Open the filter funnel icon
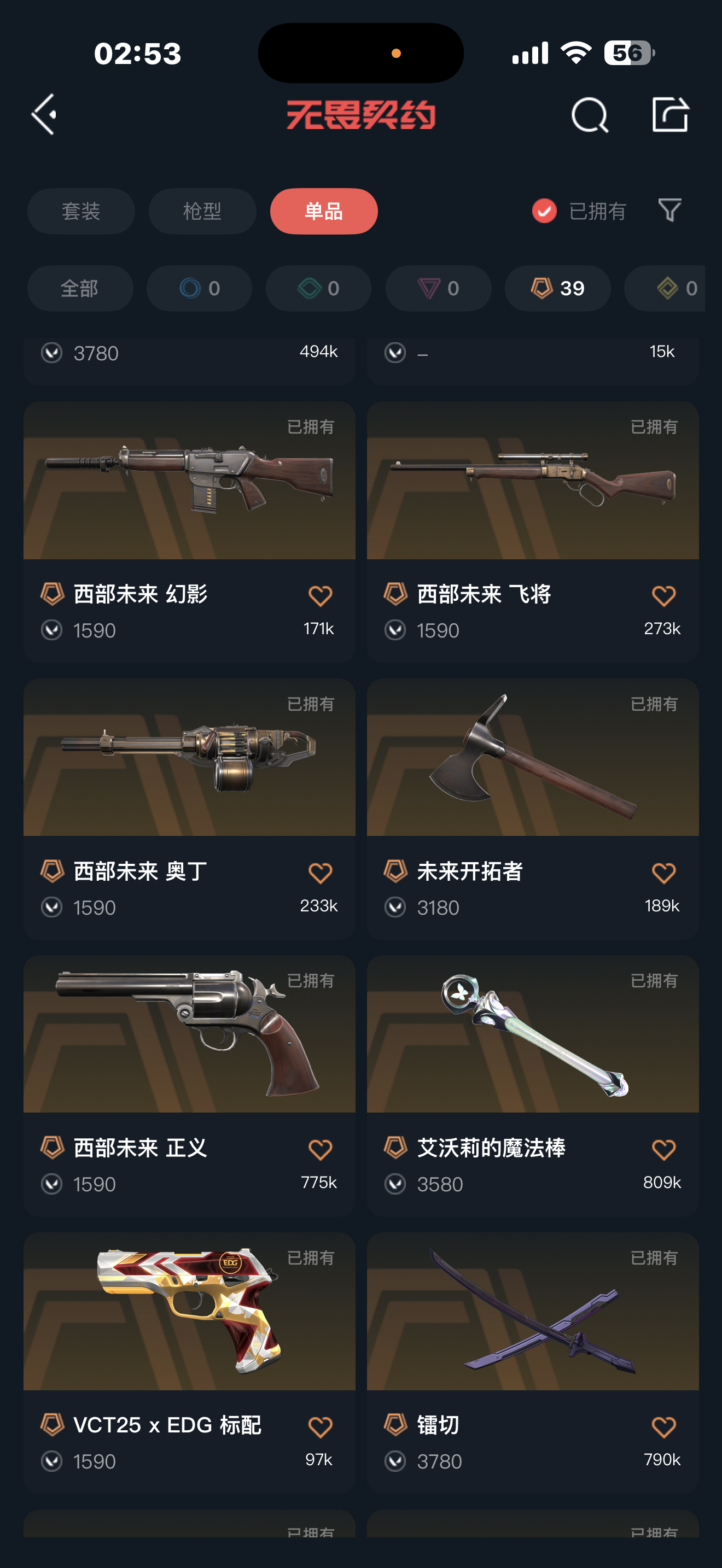Screen dimensions: 722x1568 (x=669, y=210)
